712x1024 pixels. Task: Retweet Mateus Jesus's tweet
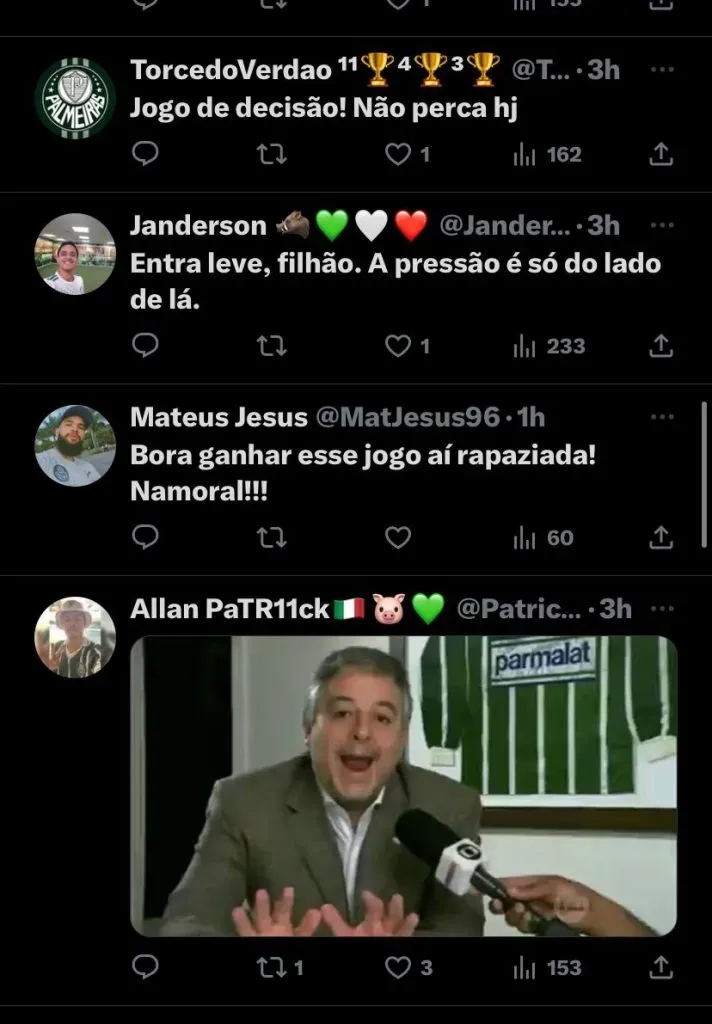(x=272, y=538)
